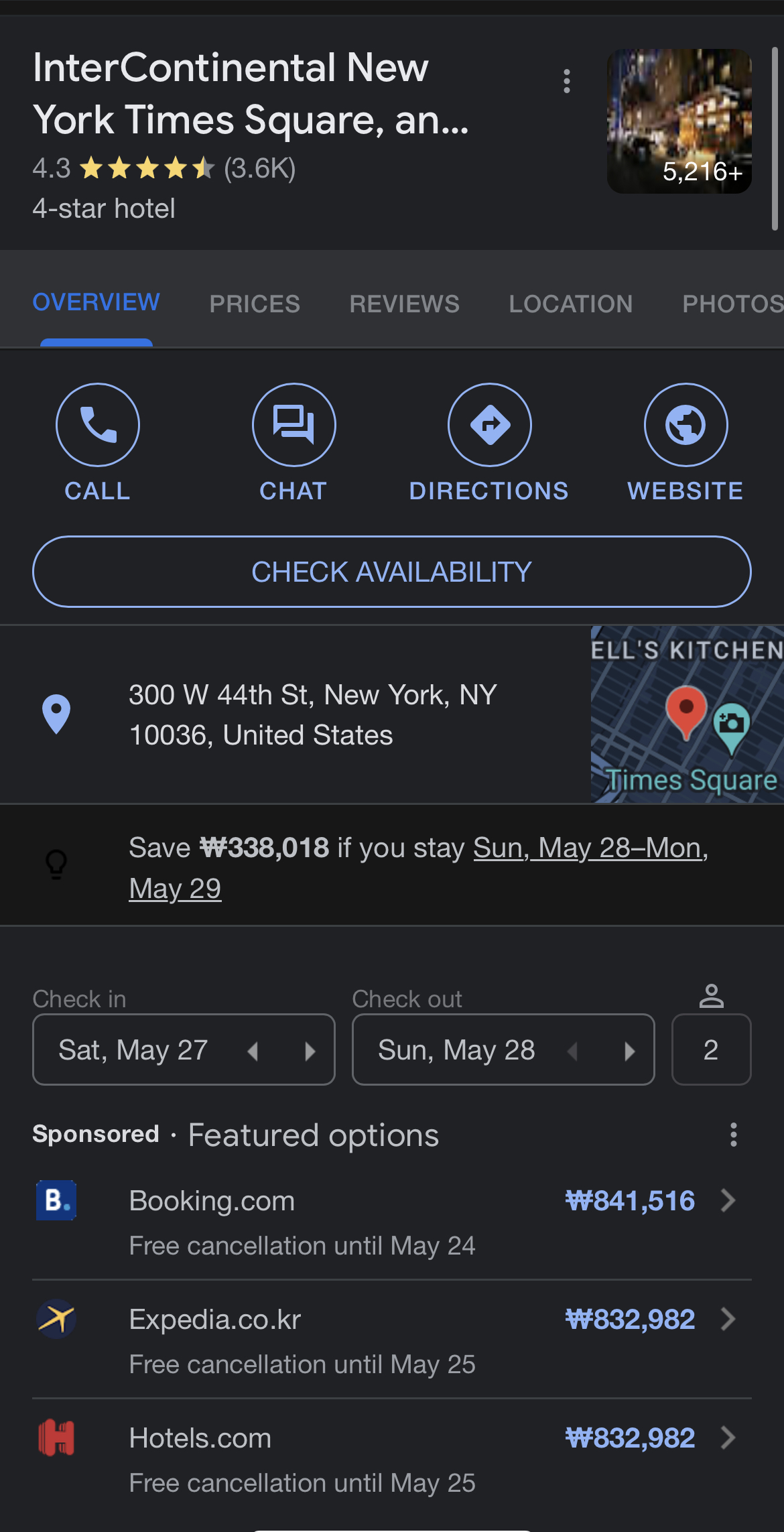Open the hotel photo gallery thumbnail

click(679, 121)
